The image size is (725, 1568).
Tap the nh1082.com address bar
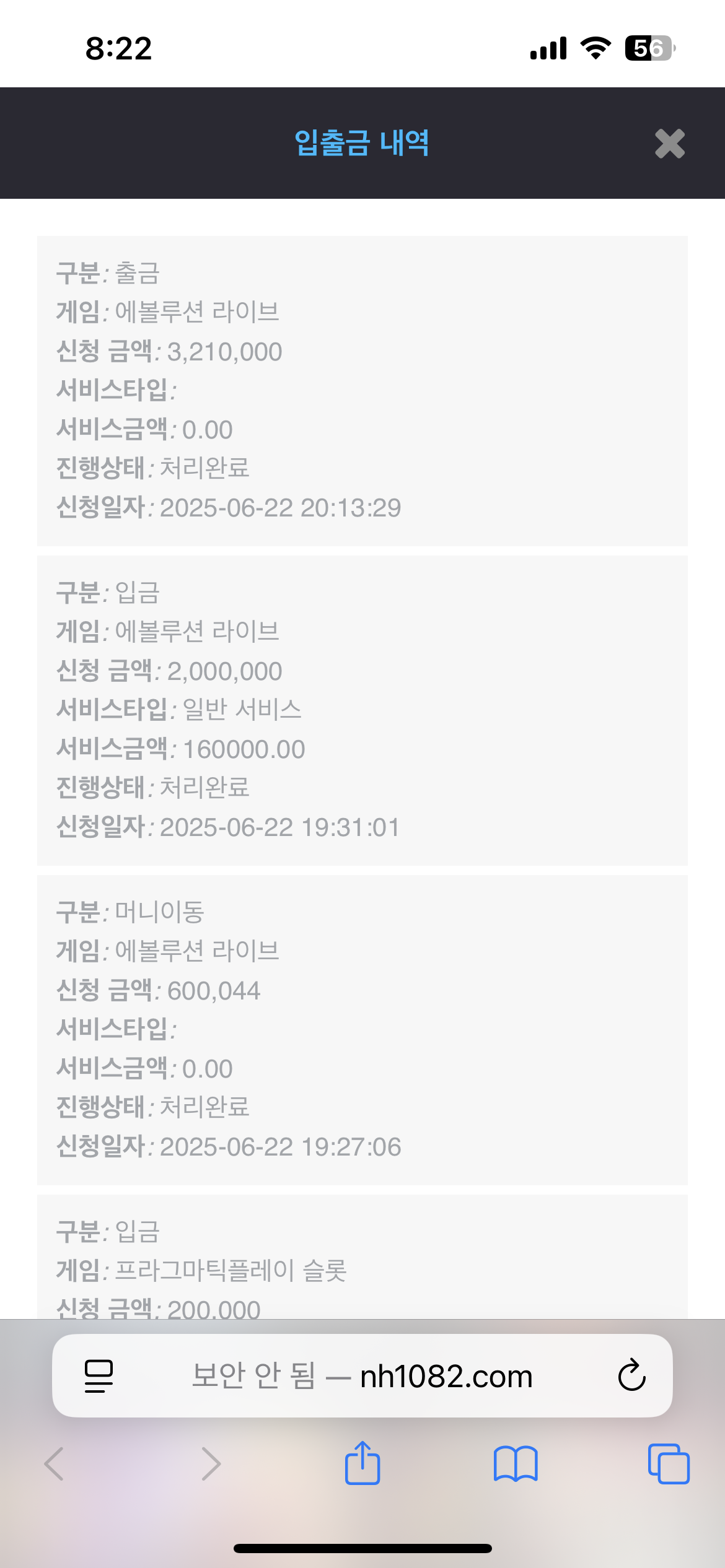(x=362, y=1376)
